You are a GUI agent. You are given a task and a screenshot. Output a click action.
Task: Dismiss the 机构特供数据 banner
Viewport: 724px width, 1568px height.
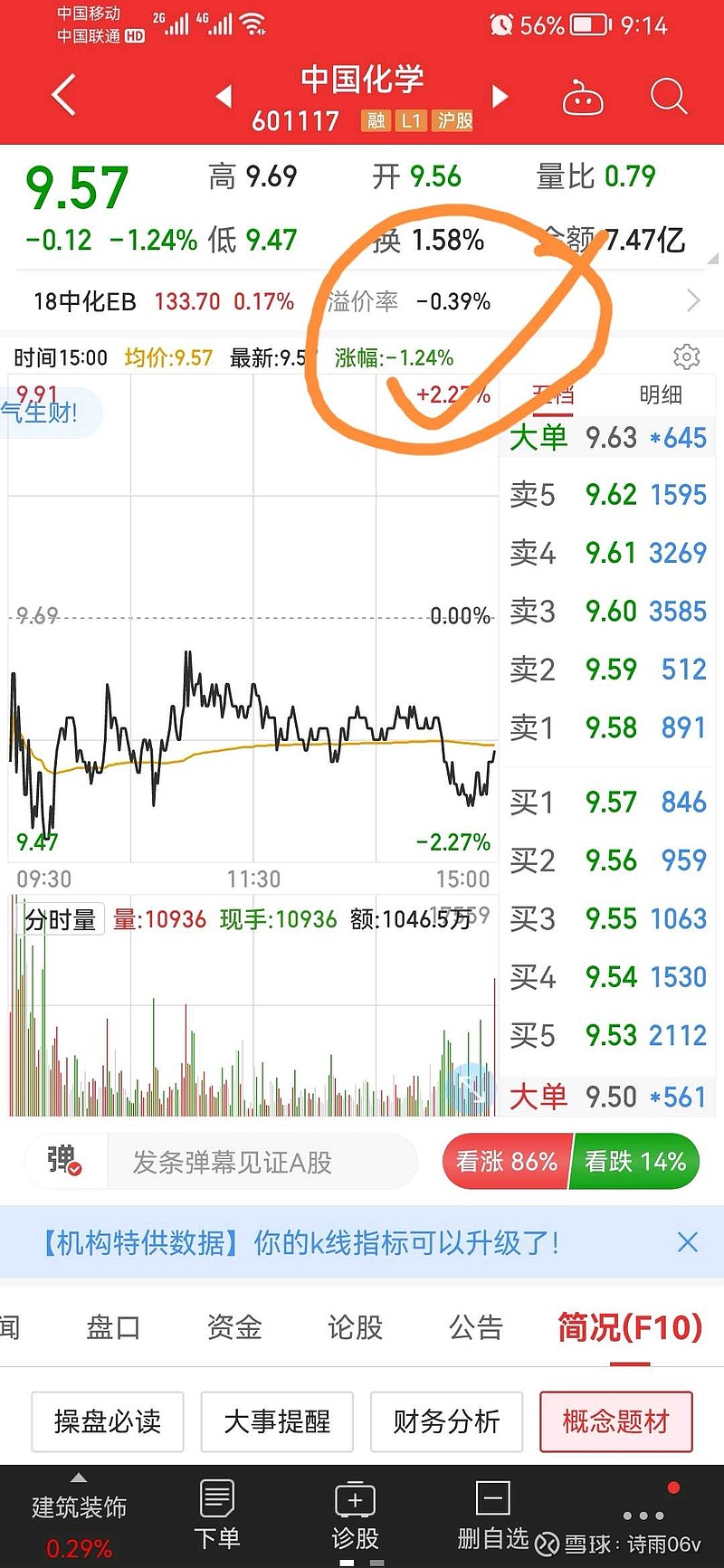pyautogui.click(x=688, y=1242)
